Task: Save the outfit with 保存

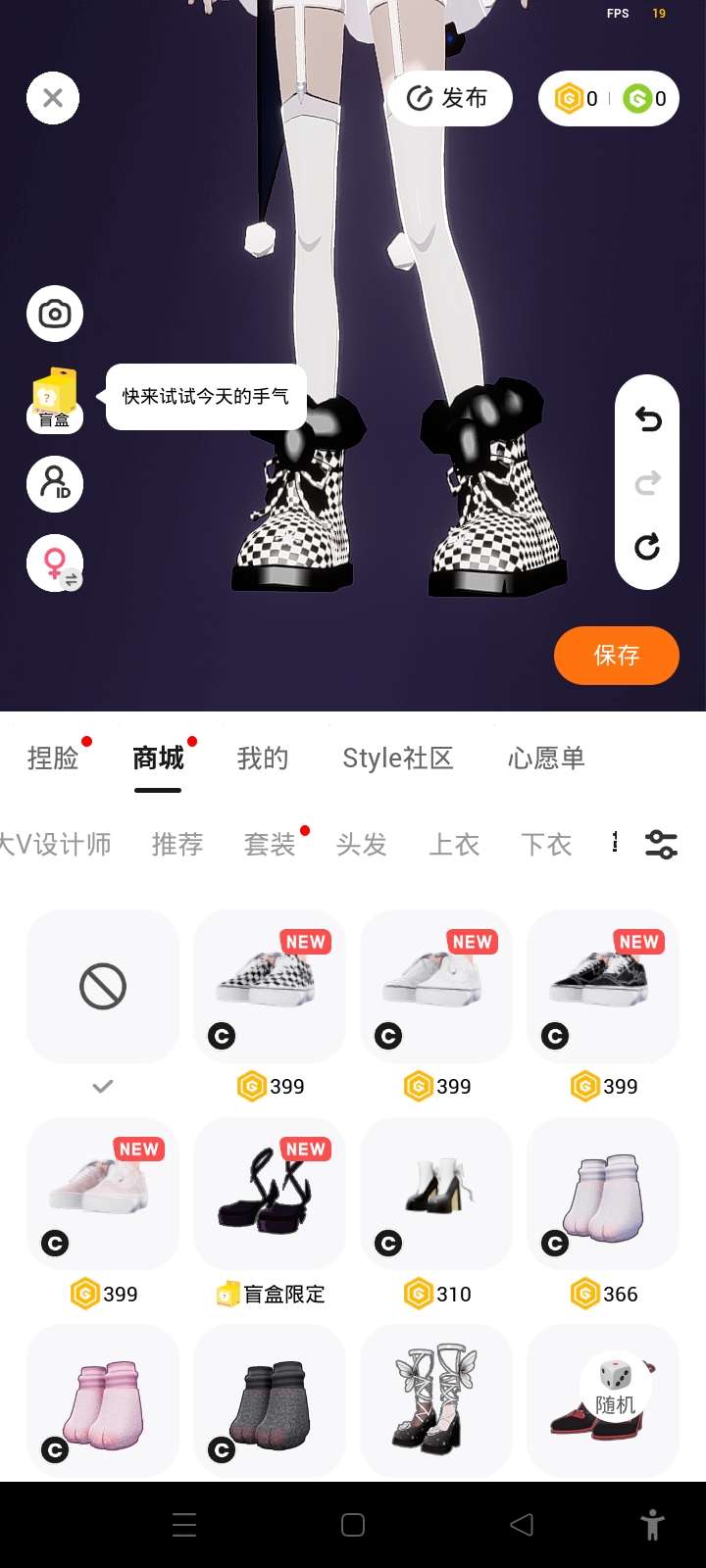Action: pos(616,655)
